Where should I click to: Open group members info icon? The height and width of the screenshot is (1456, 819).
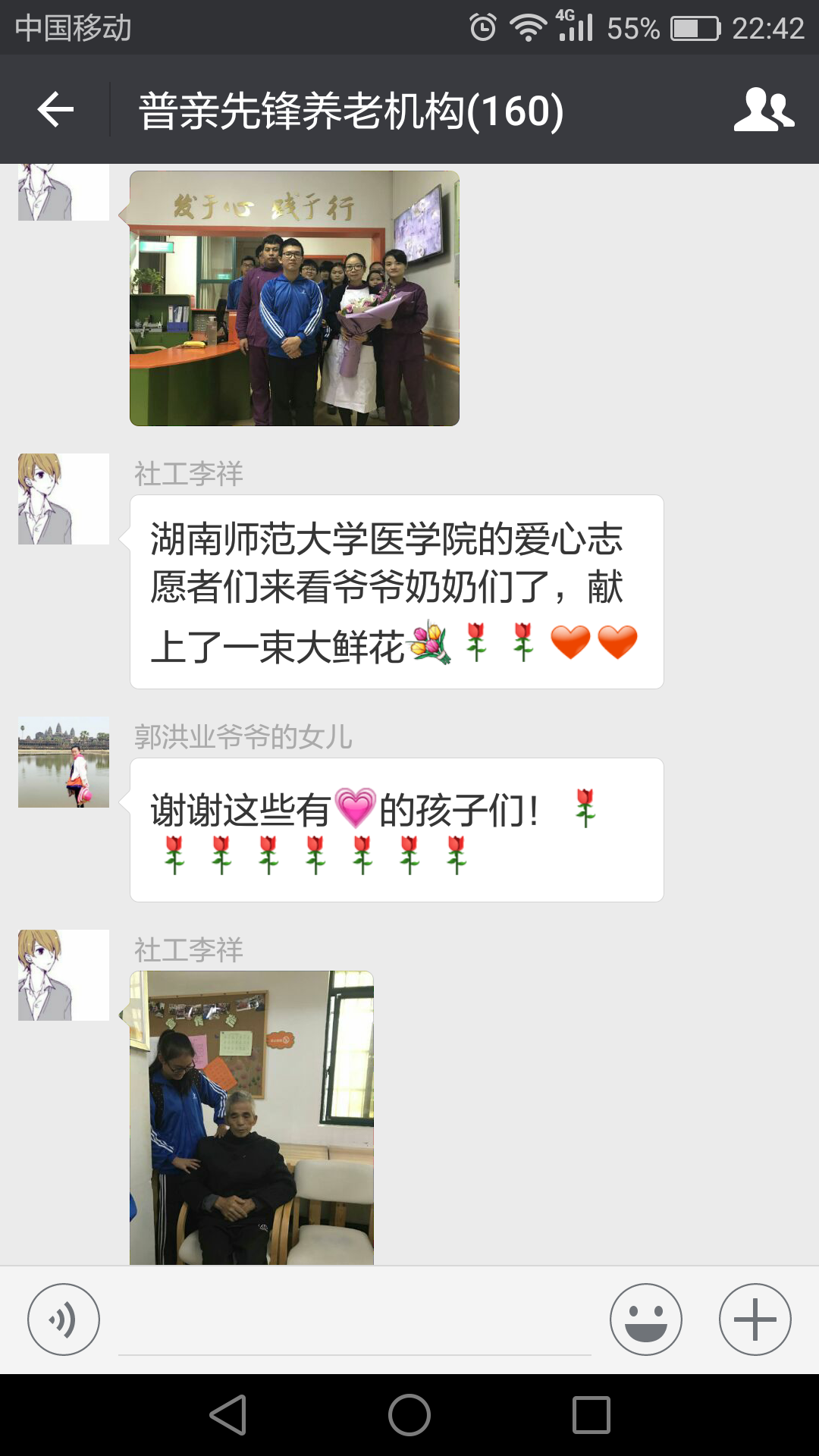tap(763, 110)
